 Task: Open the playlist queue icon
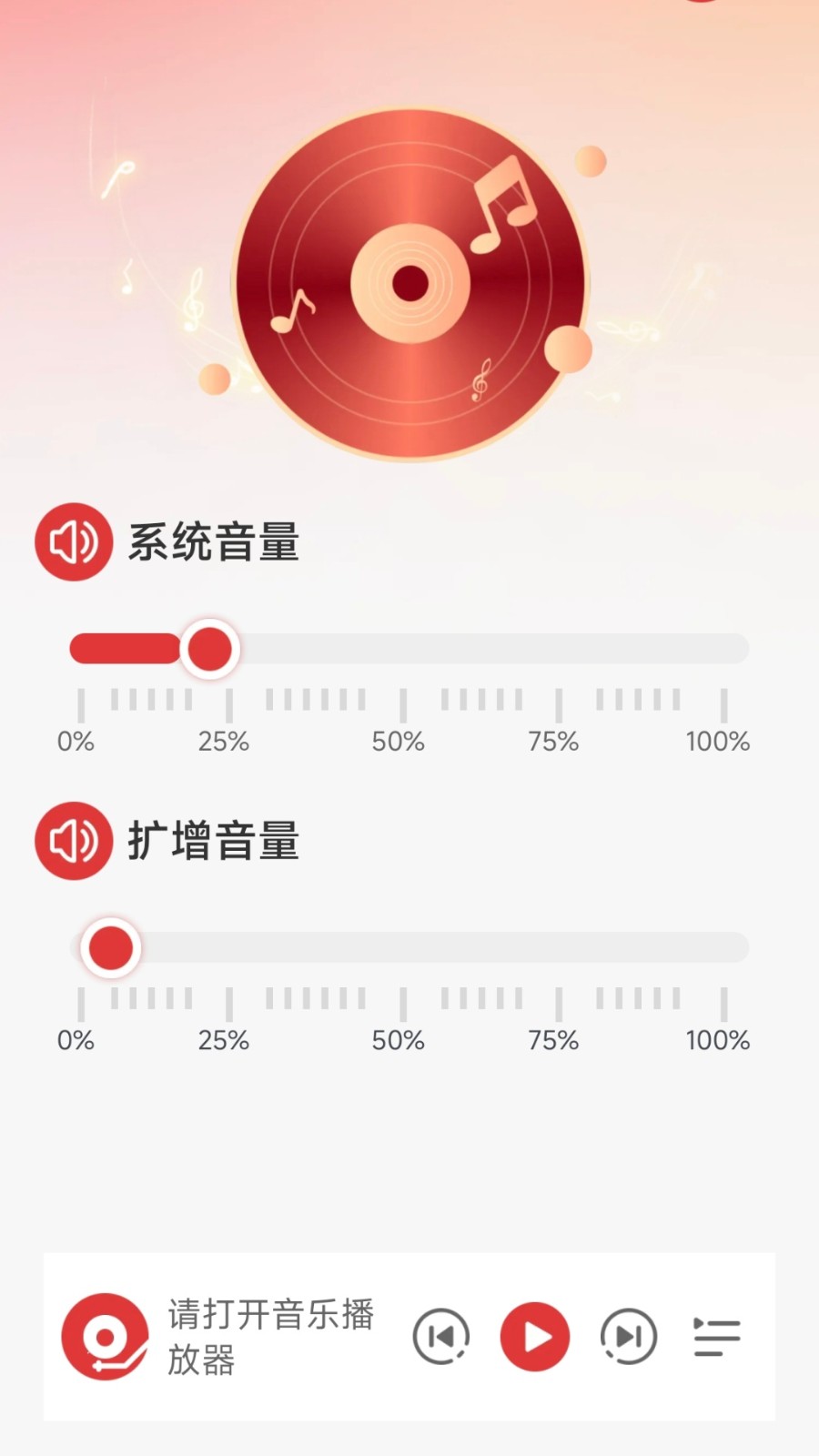tap(717, 1337)
